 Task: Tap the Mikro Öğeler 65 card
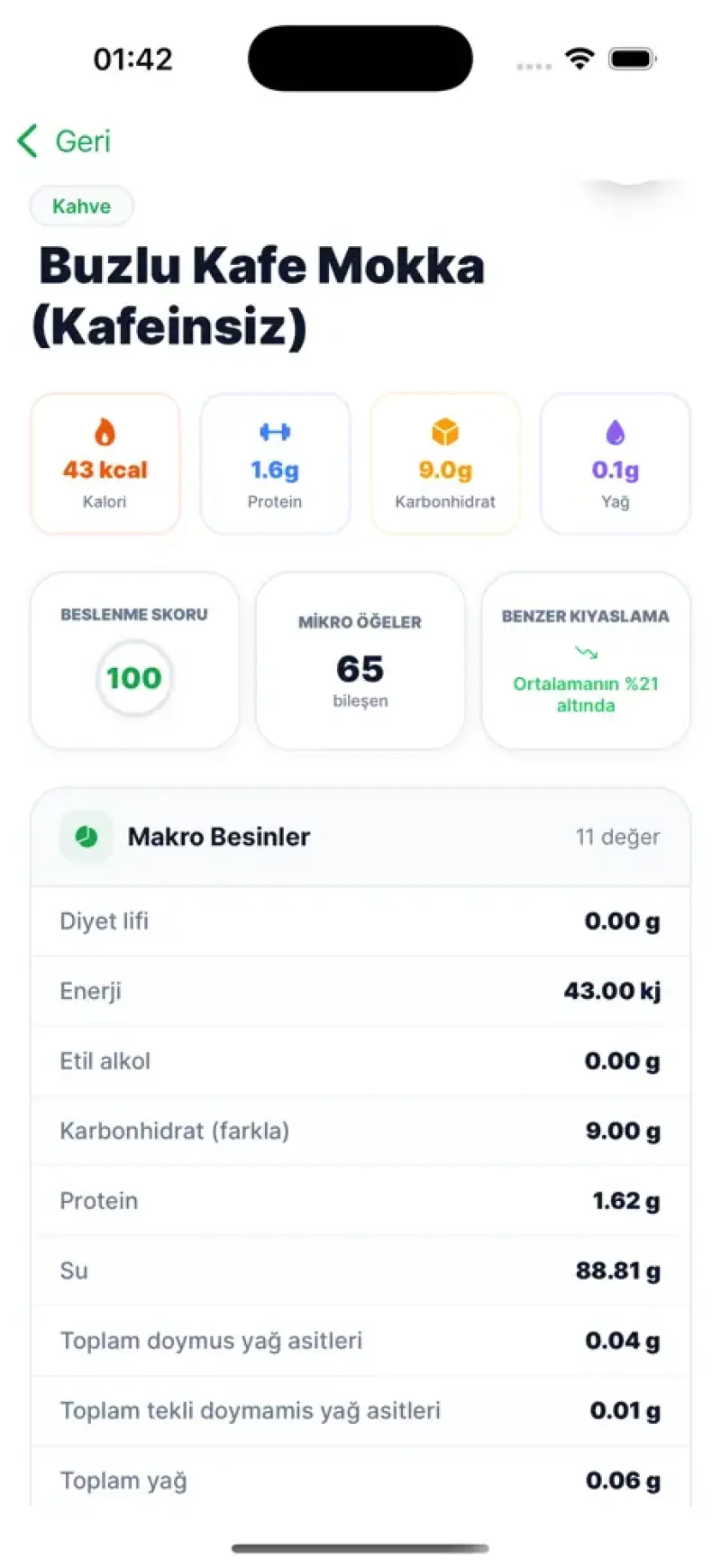(360, 660)
